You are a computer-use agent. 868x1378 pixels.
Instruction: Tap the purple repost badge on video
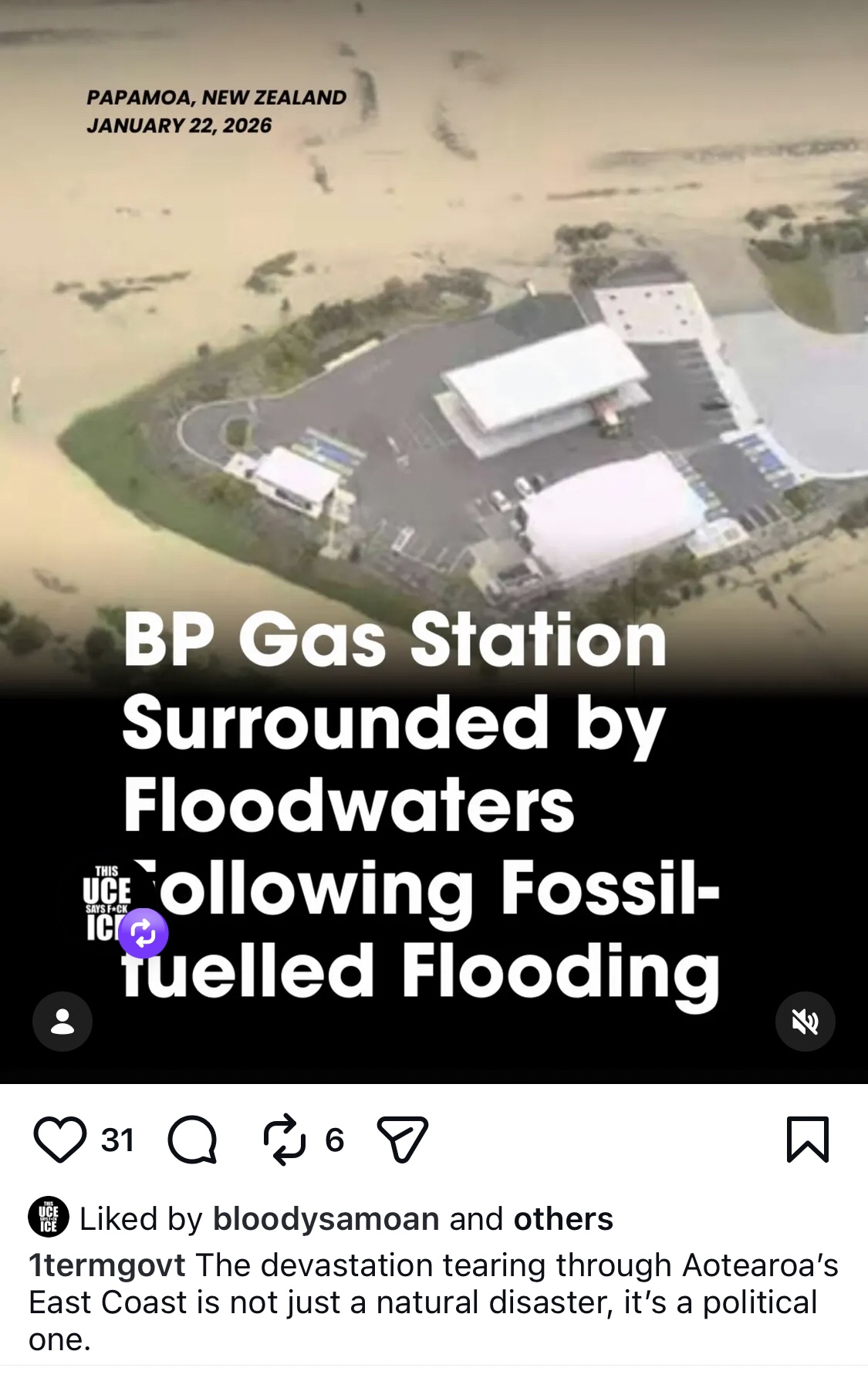[144, 934]
